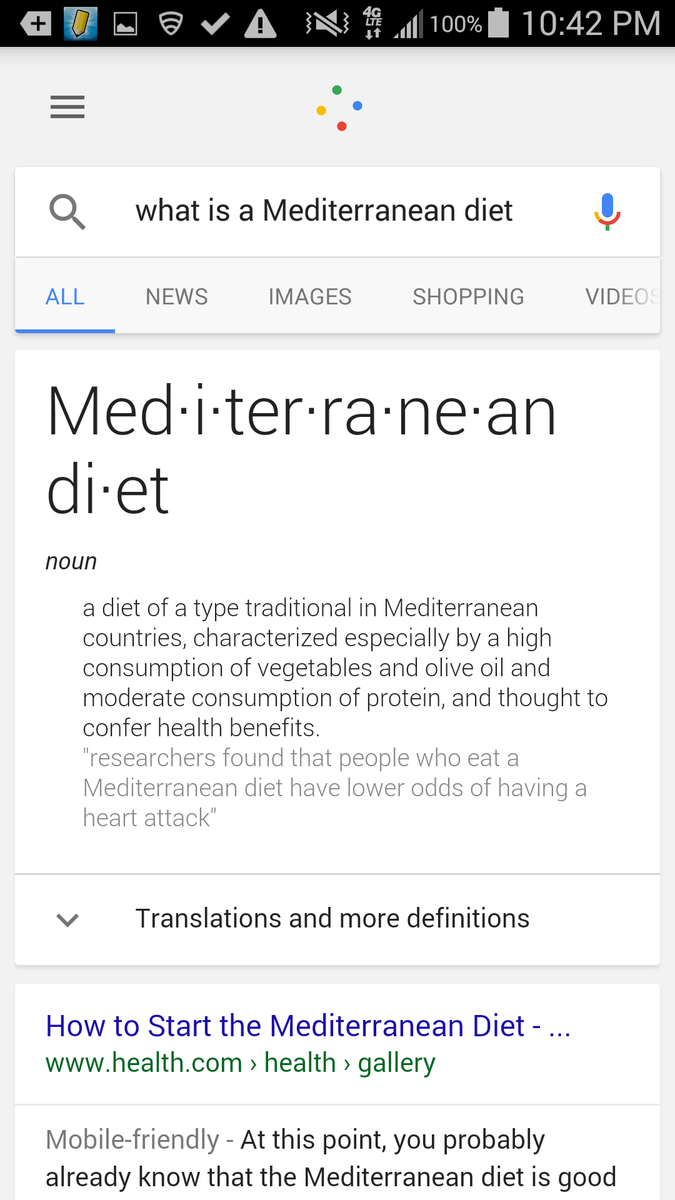Switch to the IMAGES tab
The height and width of the screenshot is (1200, 675).
[x=310, y=297]
